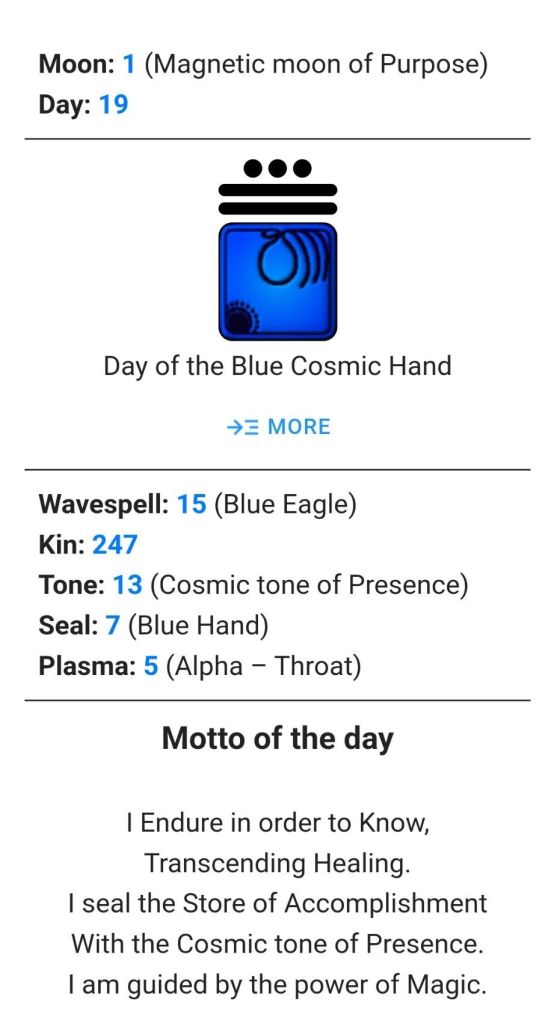Open Wavespell 15 details

click(x=192, y=504)
